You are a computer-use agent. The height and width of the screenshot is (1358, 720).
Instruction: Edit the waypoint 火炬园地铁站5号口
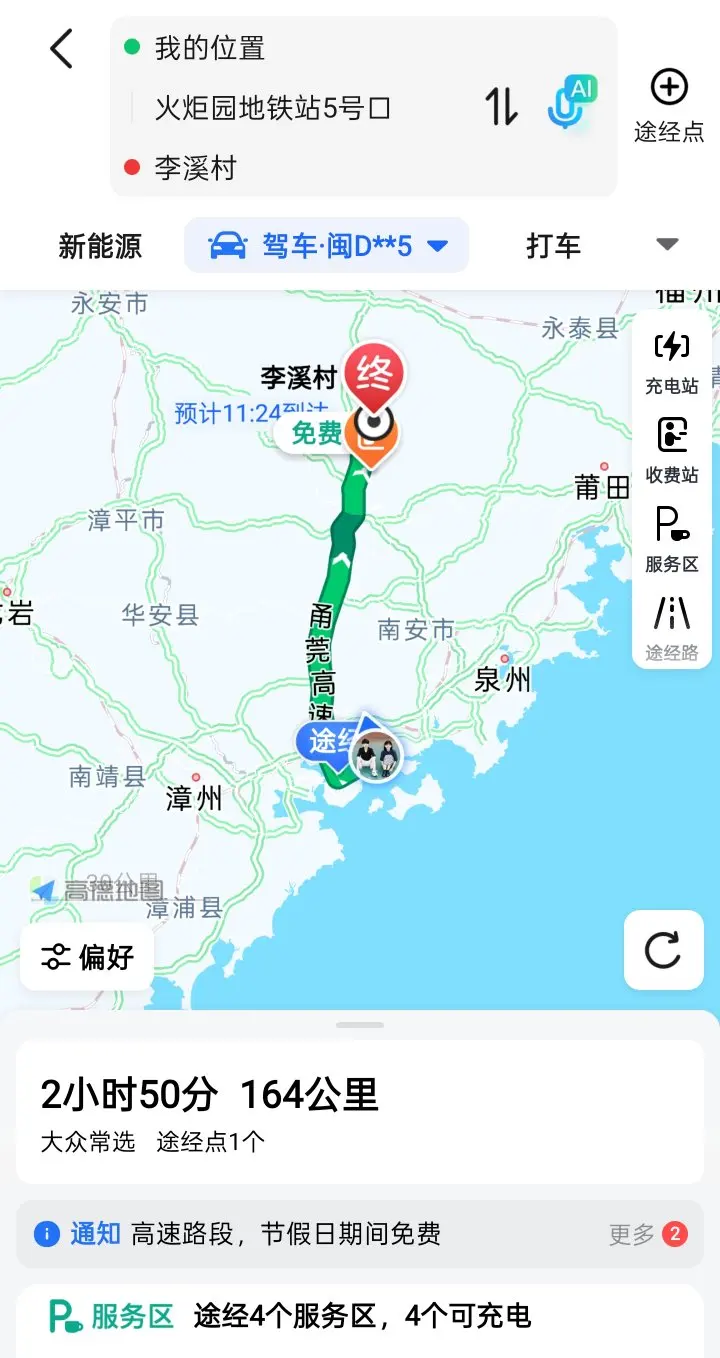tap(272, 107)
